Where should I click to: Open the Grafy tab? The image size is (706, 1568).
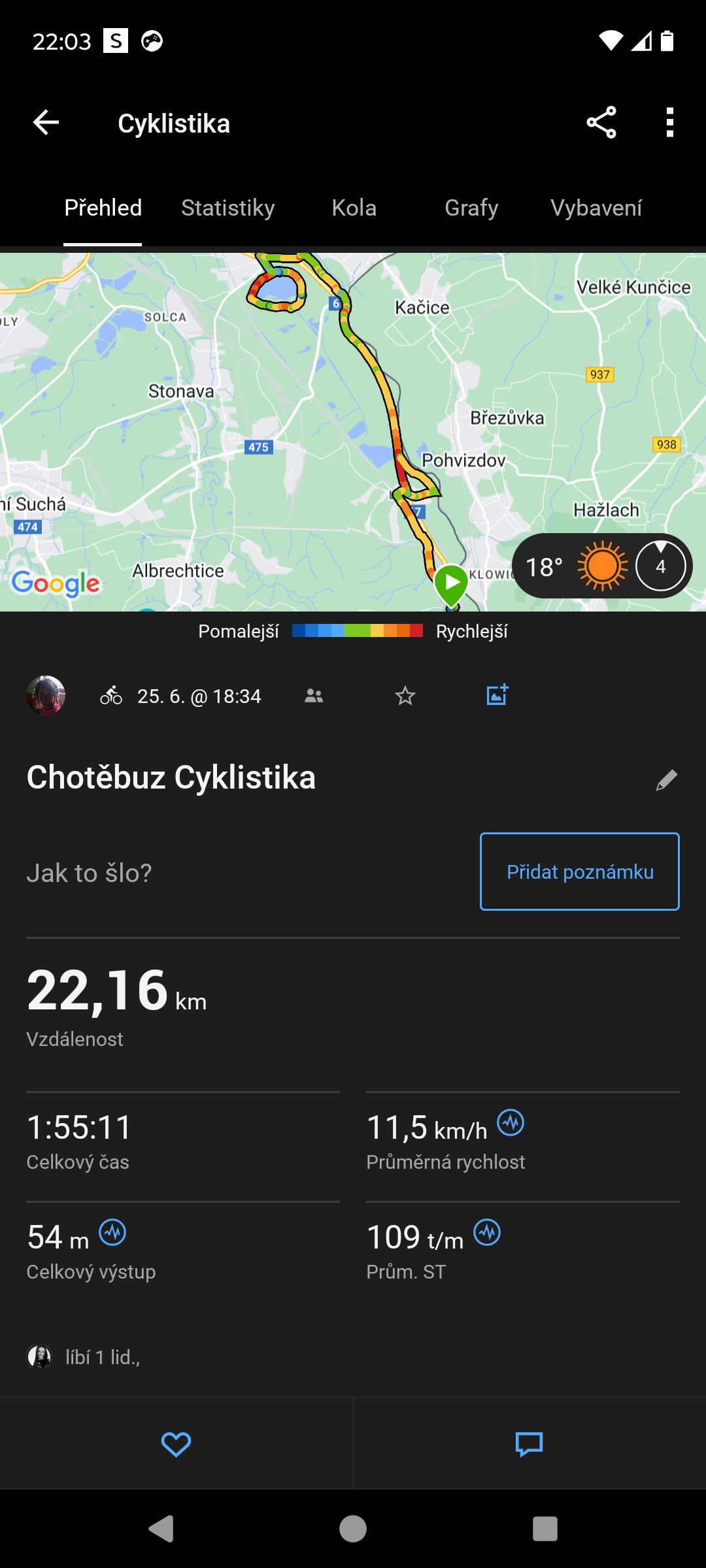tap(471, 208)
